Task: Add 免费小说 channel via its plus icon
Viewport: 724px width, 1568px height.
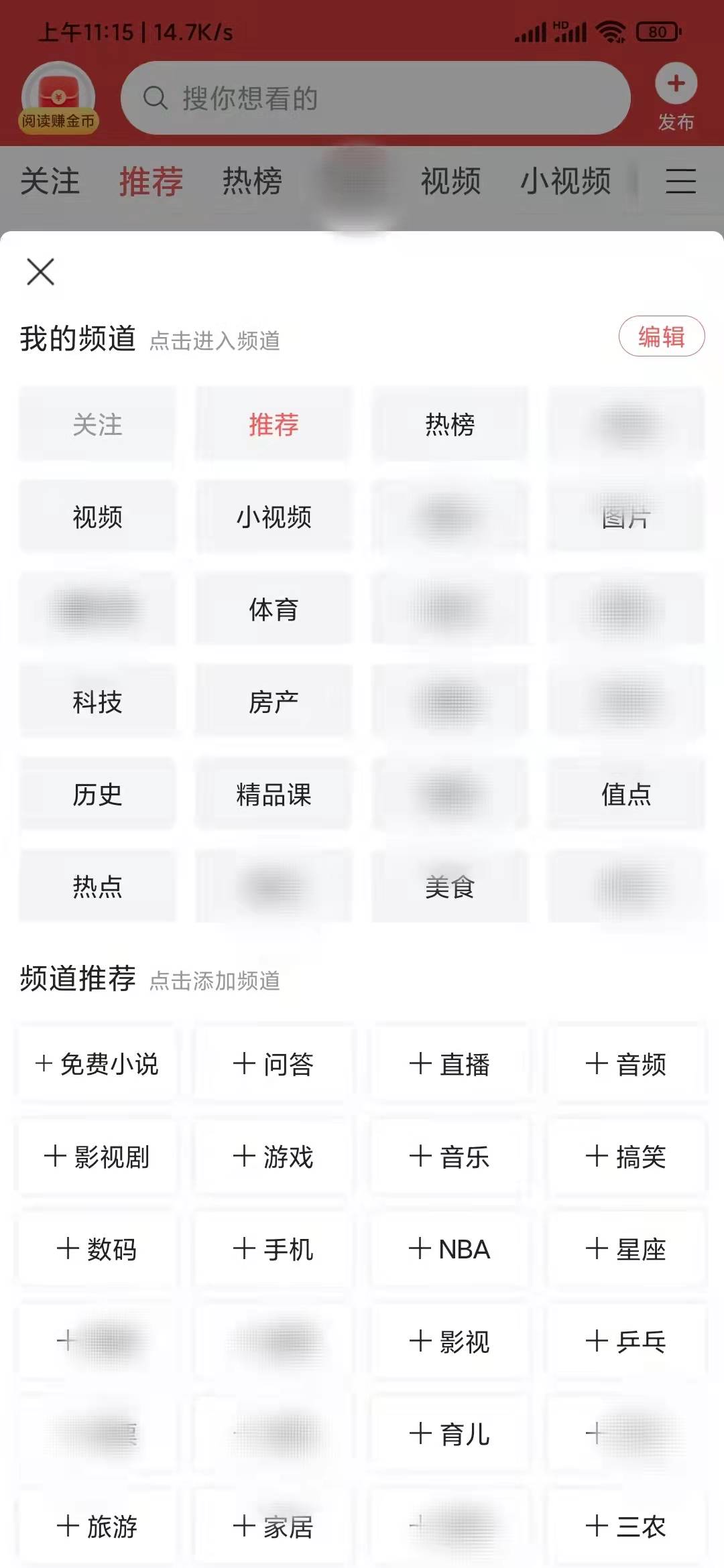Action: (97, 1063)
